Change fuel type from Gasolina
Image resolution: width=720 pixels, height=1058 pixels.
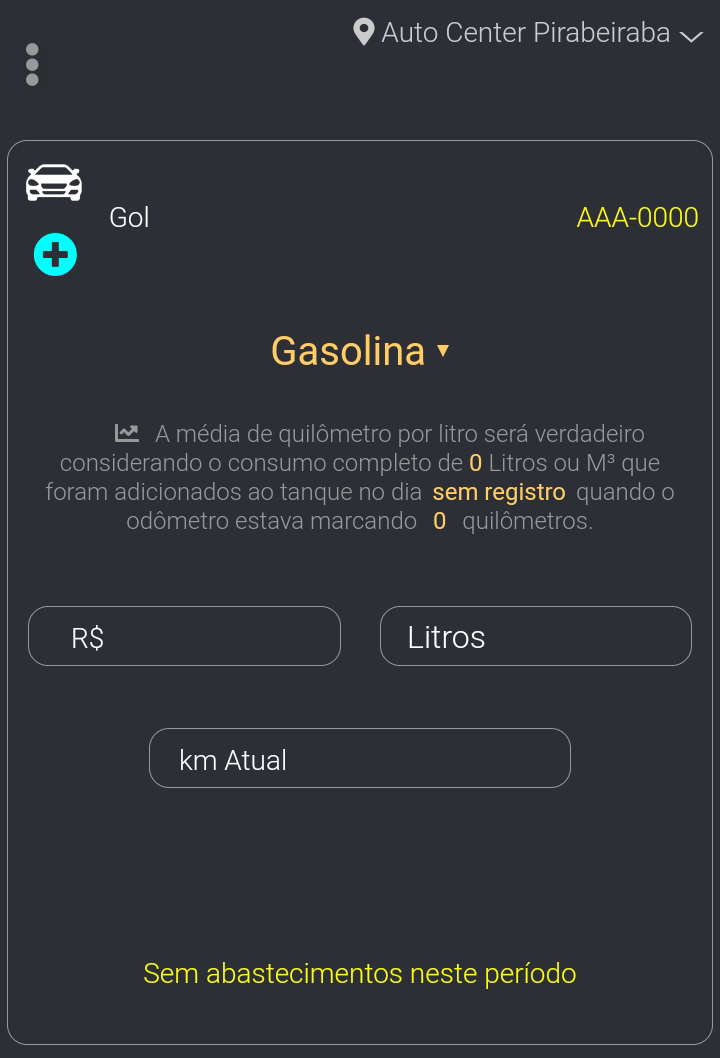360,351
